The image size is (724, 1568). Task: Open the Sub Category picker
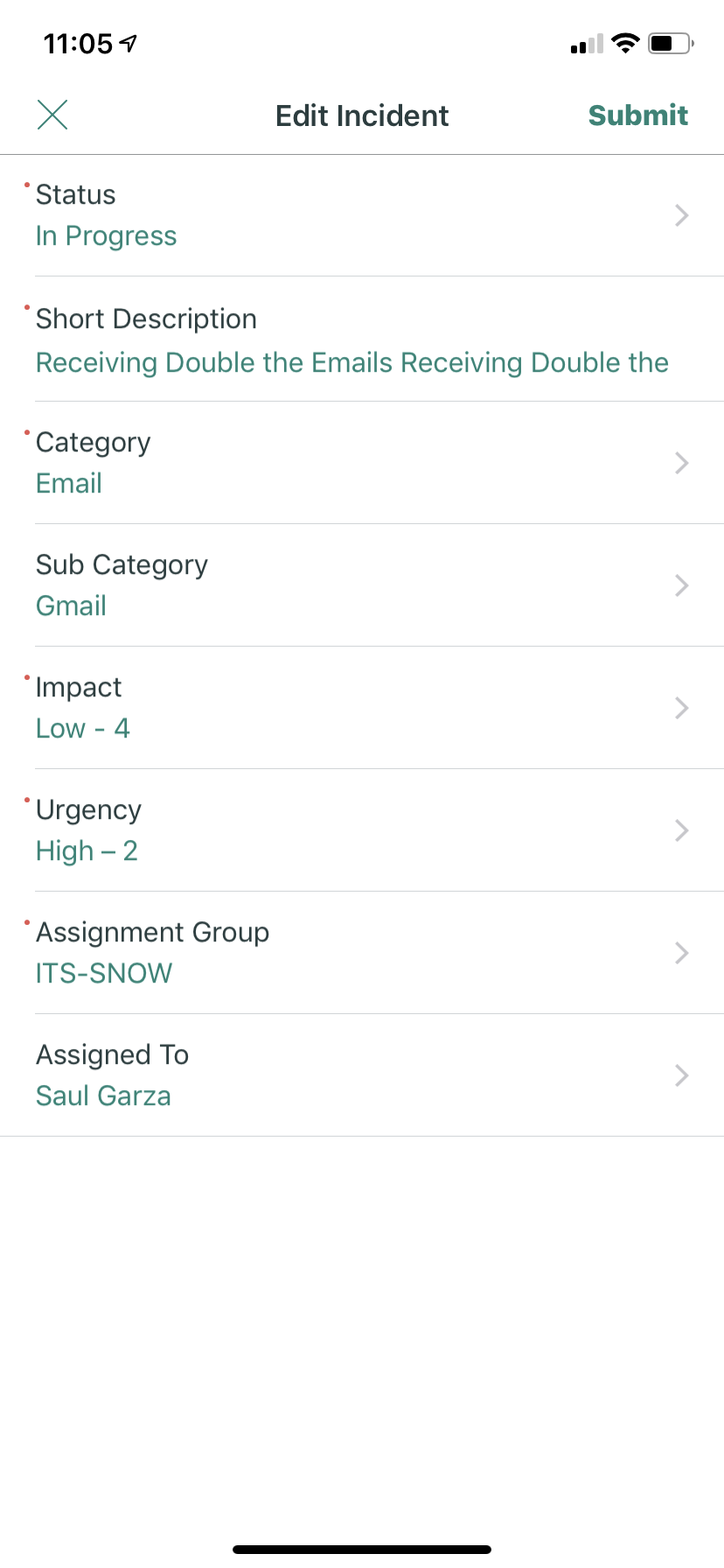coord(681,585)
